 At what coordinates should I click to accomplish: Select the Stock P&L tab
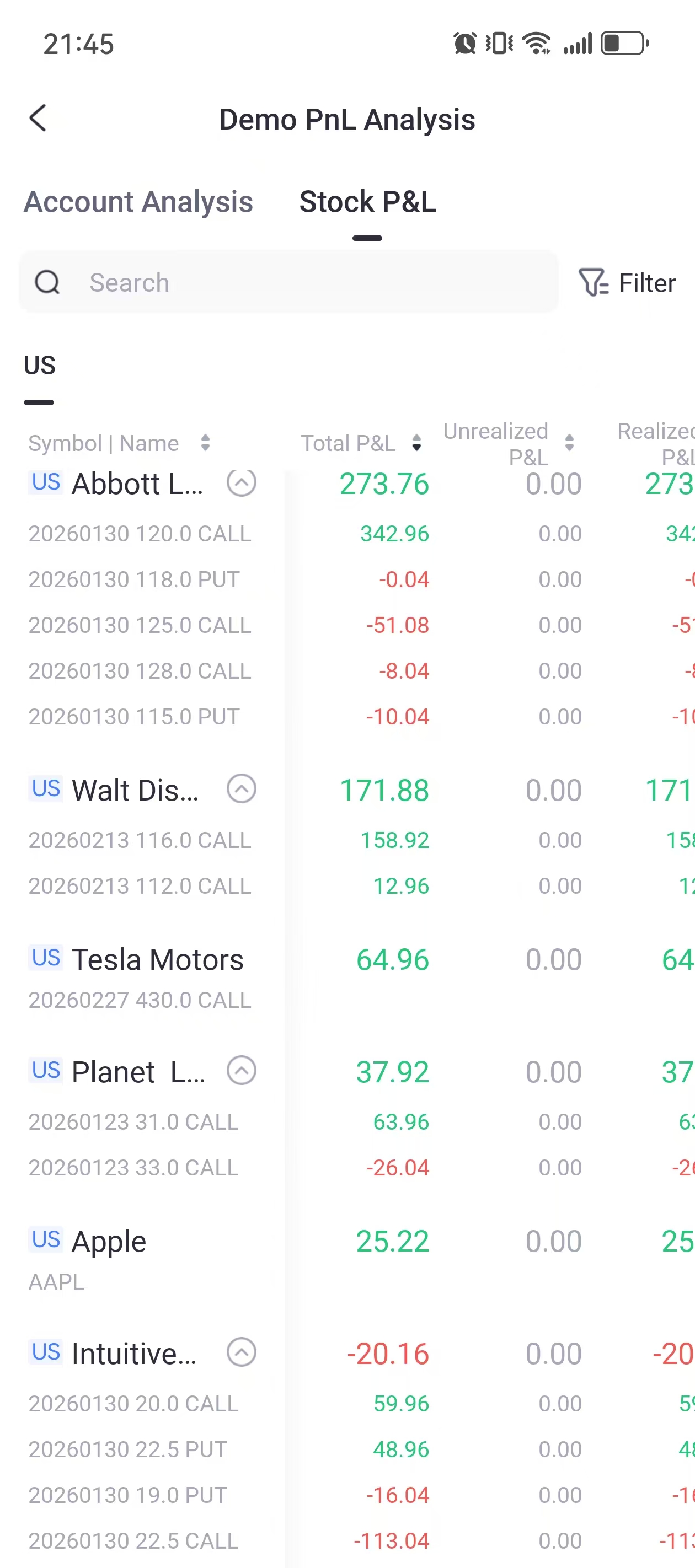coord(367,202)
